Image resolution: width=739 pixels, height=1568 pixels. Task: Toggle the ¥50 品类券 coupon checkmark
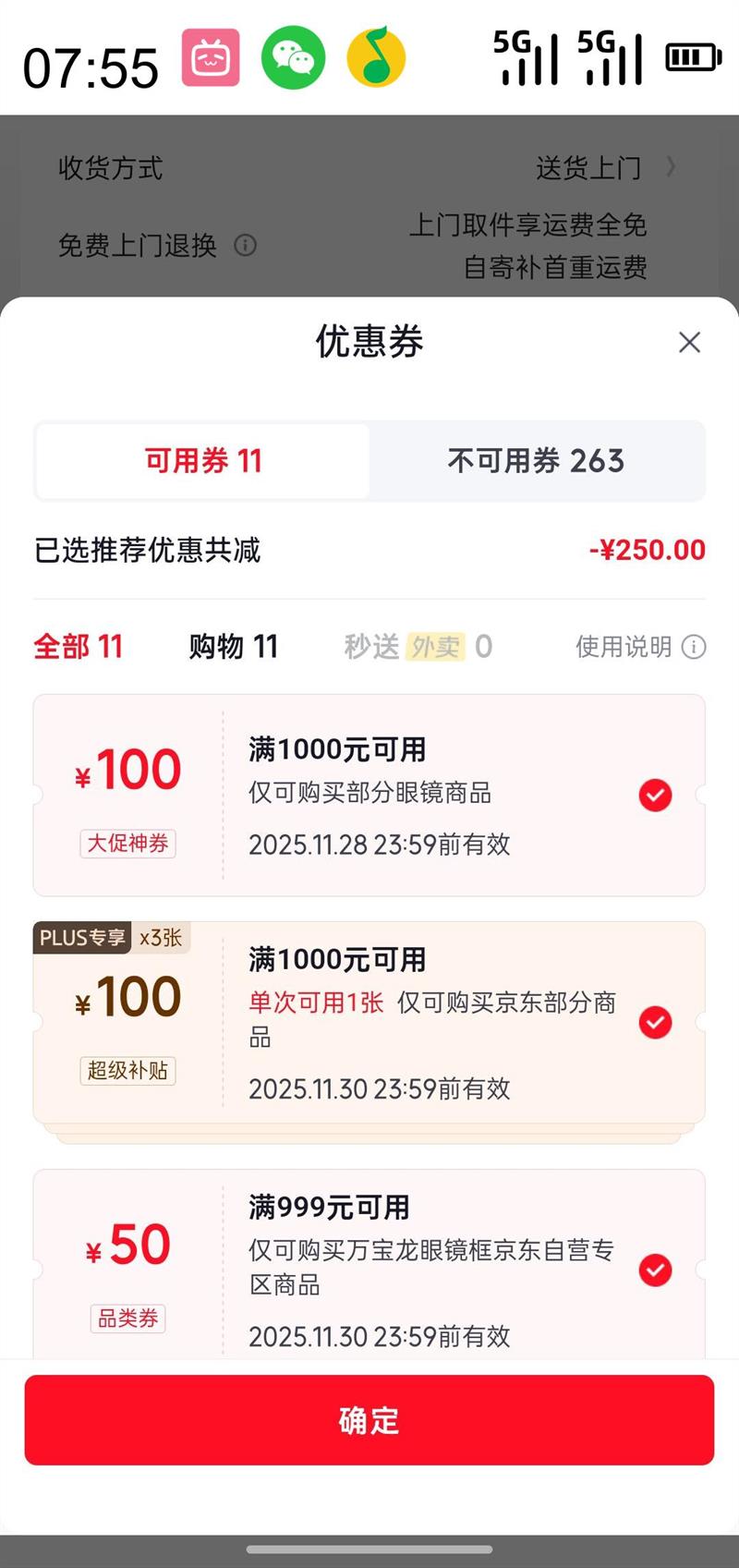(656, 1270)
